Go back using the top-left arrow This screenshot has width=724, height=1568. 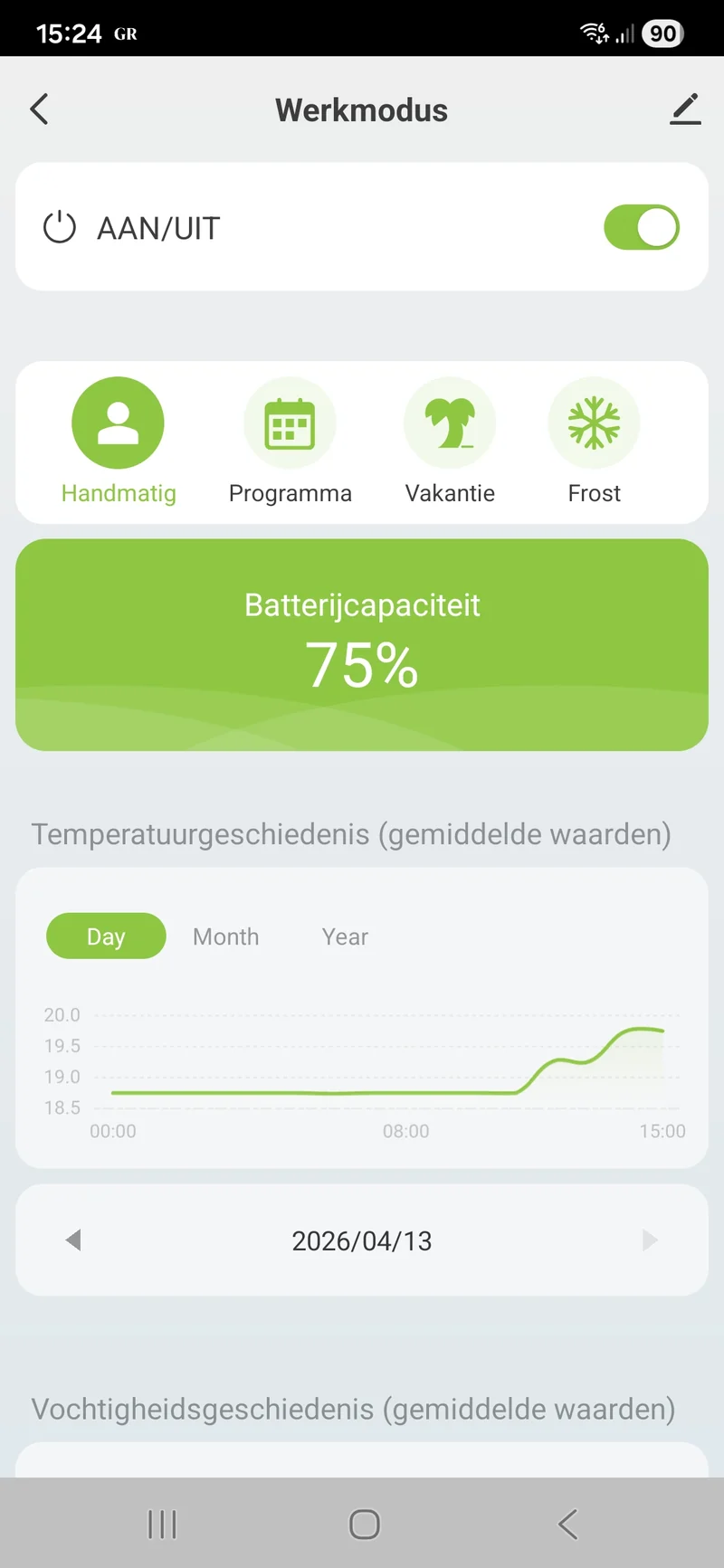(x=39, y=109)
